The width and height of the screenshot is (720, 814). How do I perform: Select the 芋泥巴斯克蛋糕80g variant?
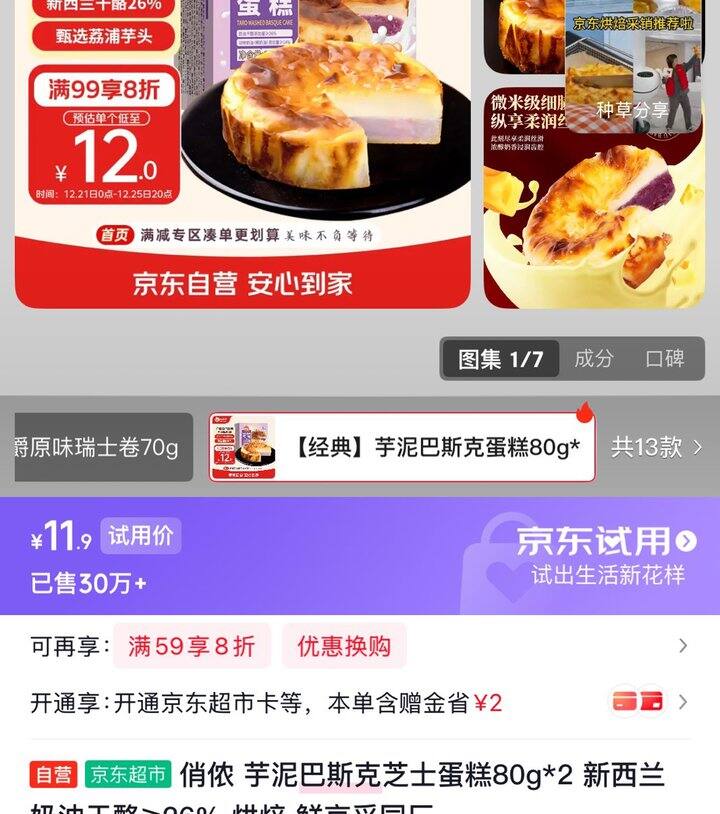402,447
